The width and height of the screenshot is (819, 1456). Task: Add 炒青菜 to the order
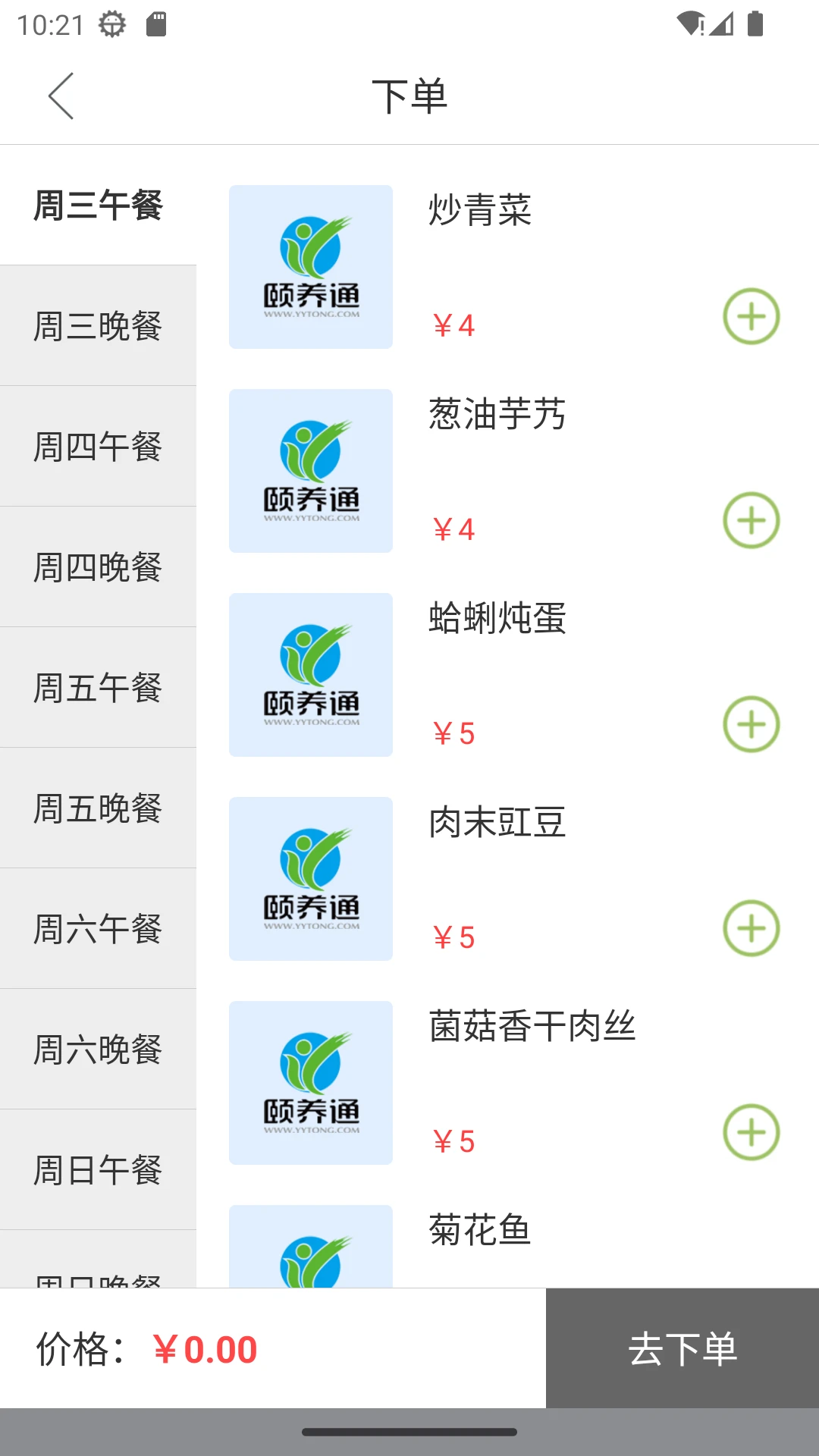click(751, 318)
